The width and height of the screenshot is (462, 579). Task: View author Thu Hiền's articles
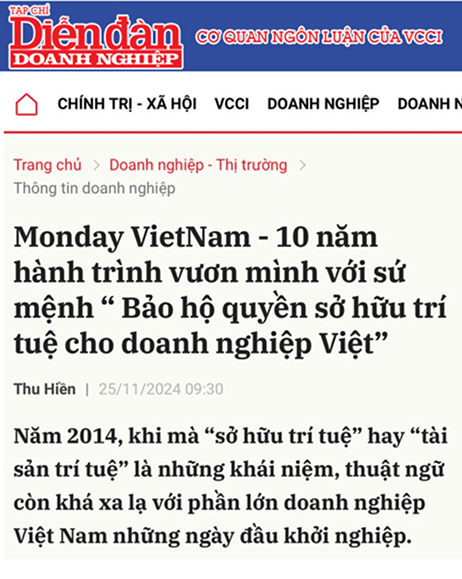click(45, 389)
